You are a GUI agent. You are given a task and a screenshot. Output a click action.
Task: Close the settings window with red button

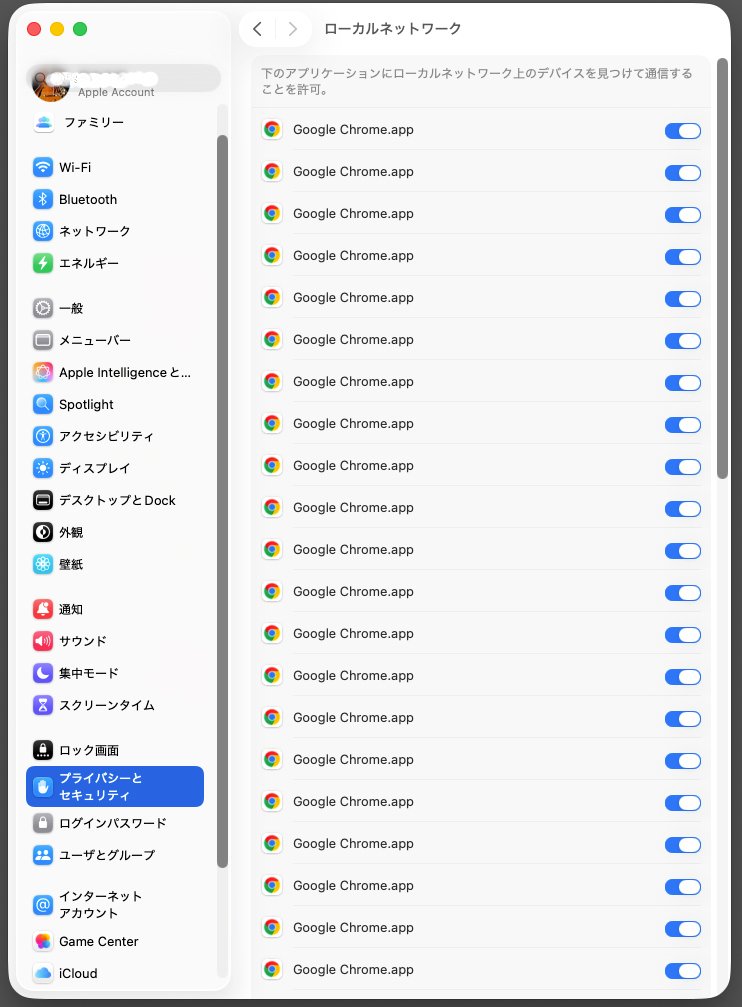33,29
